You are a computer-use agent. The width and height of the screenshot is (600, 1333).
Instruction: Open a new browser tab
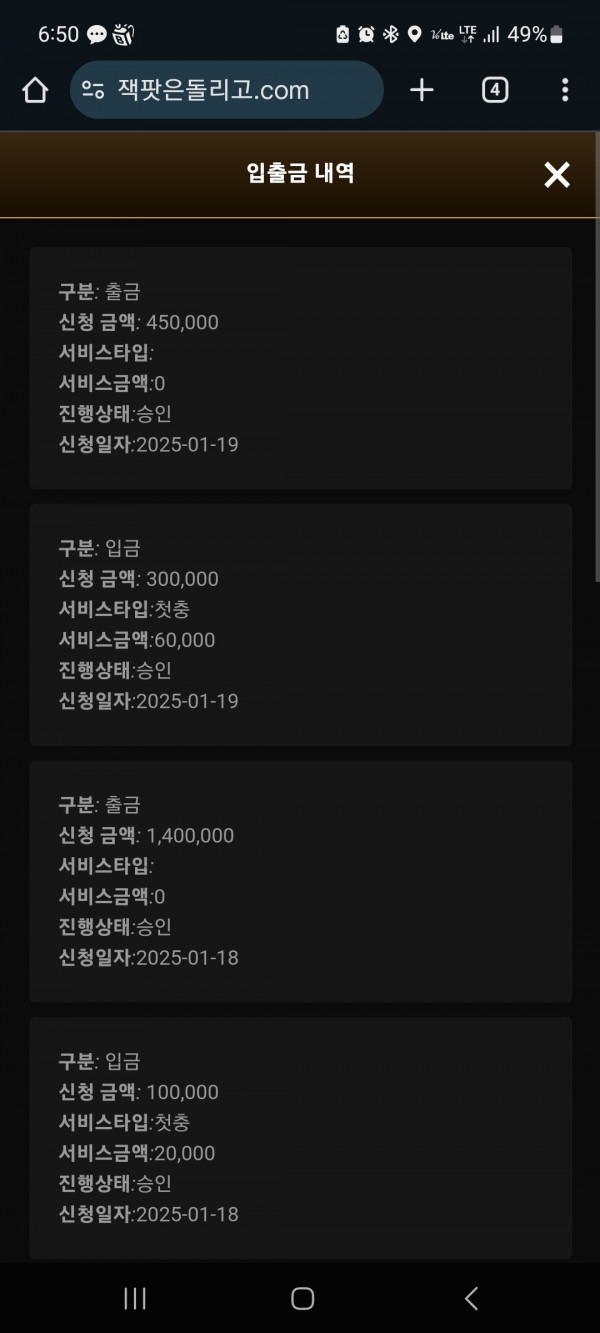click(x=422, y=90)
